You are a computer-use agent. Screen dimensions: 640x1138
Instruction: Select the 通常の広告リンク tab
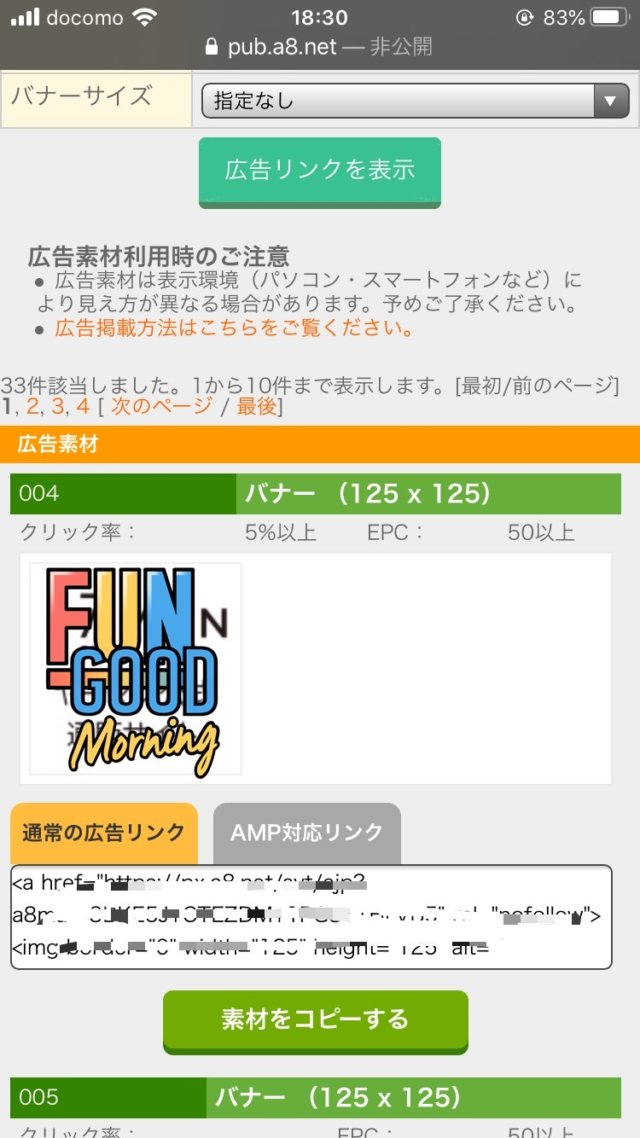tap(104, 833)
